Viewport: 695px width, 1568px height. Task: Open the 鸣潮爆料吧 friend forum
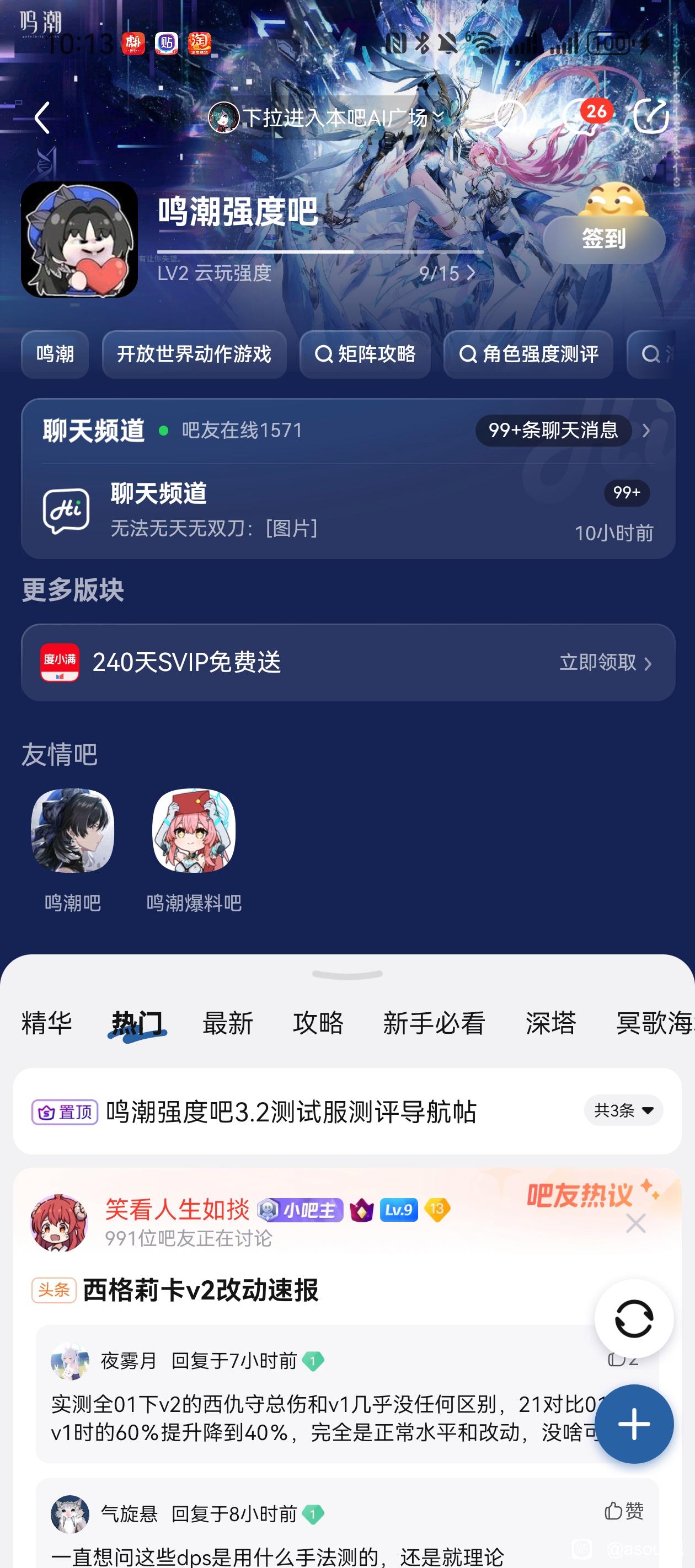click(x=194, y=849)
